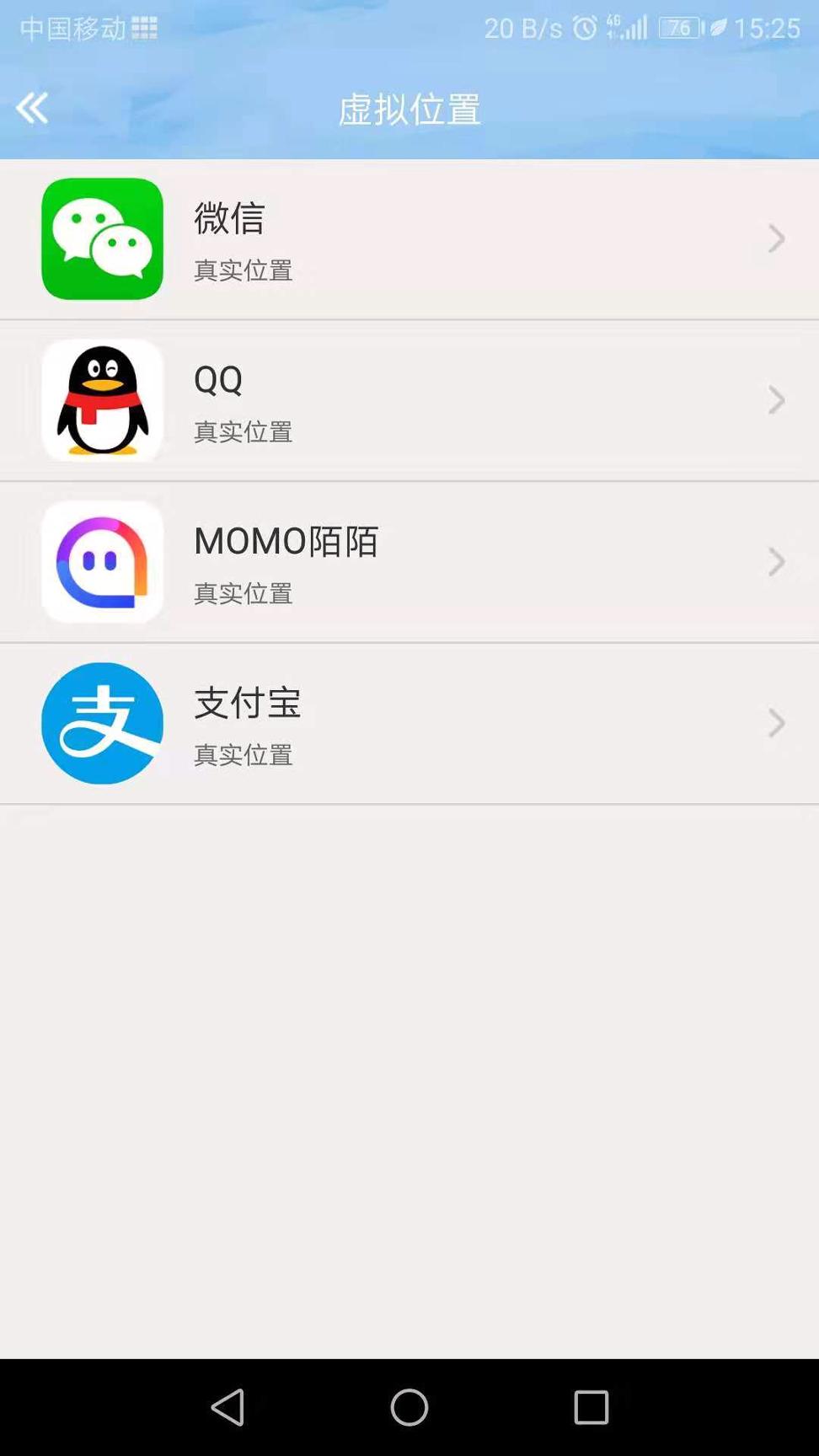This screenshot has height=1456, width=819.
Task: Tap the battery indicator showing 76
Action: click(670, 28)
